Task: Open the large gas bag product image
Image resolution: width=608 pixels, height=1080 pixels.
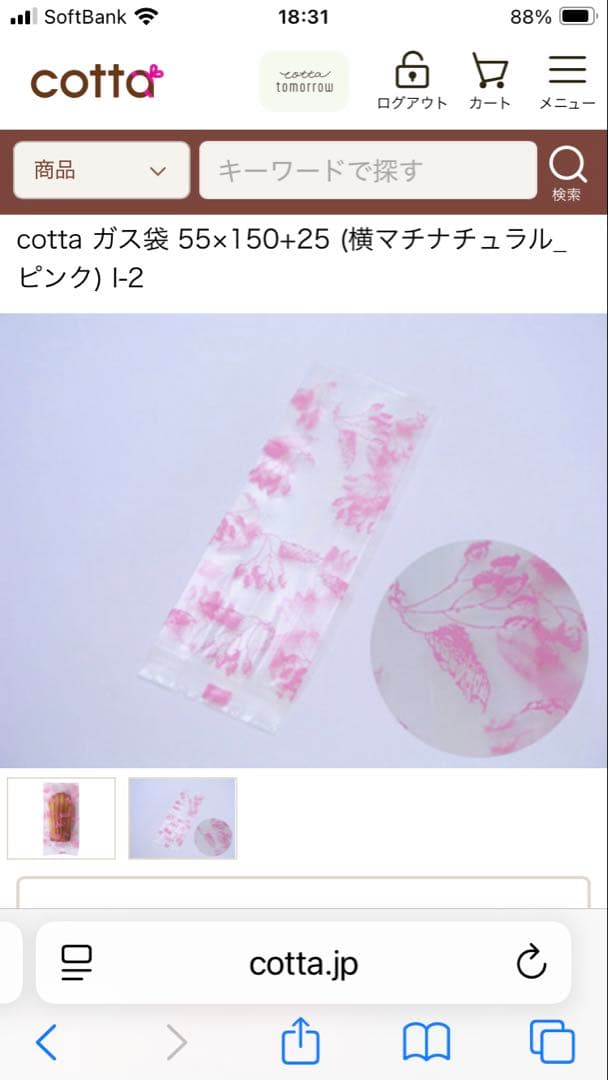Action: tap(304, 540)
